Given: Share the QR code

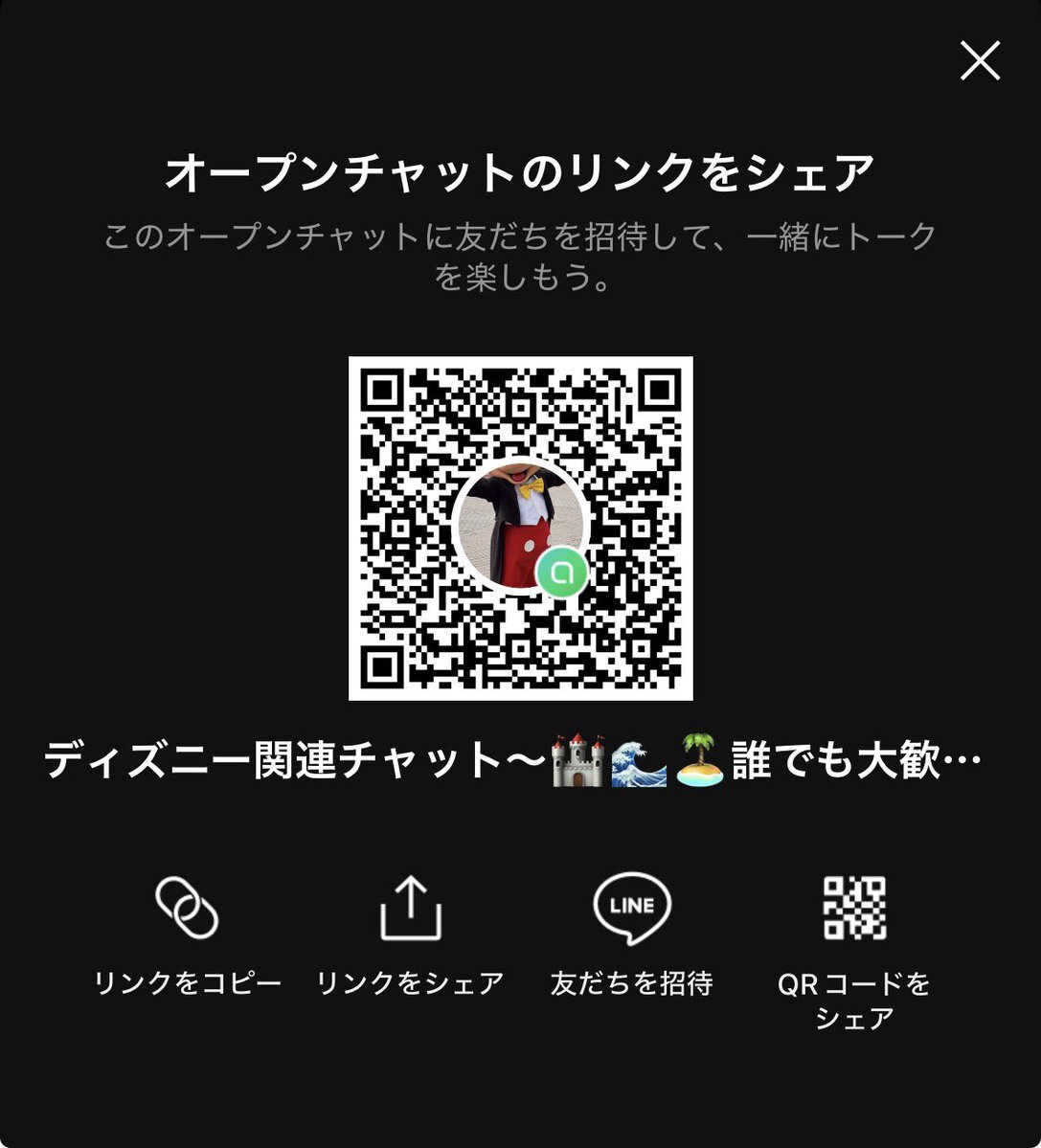Looking at the screenshot, I should click(853, 908).
